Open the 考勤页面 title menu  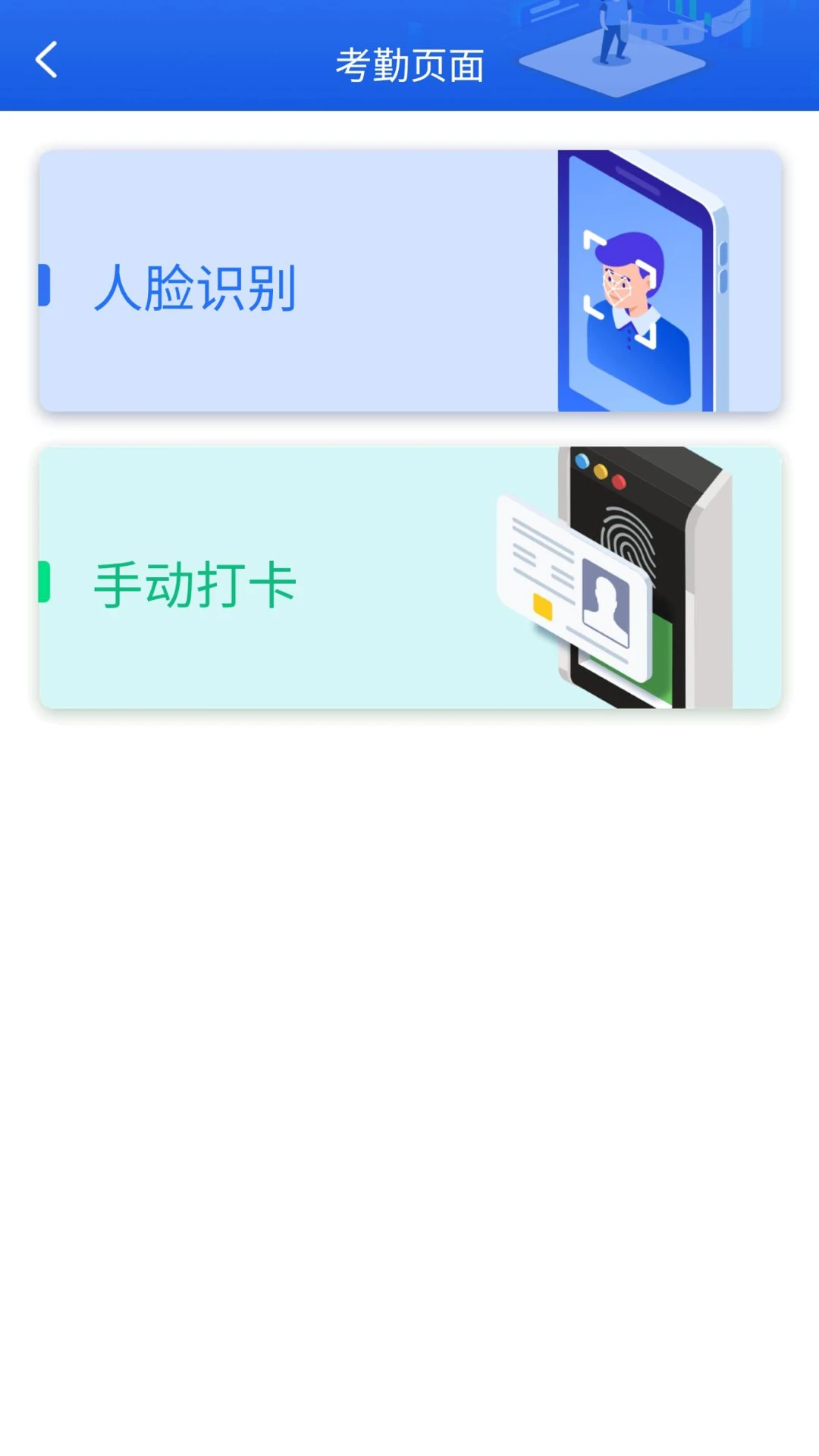[409, 64]
